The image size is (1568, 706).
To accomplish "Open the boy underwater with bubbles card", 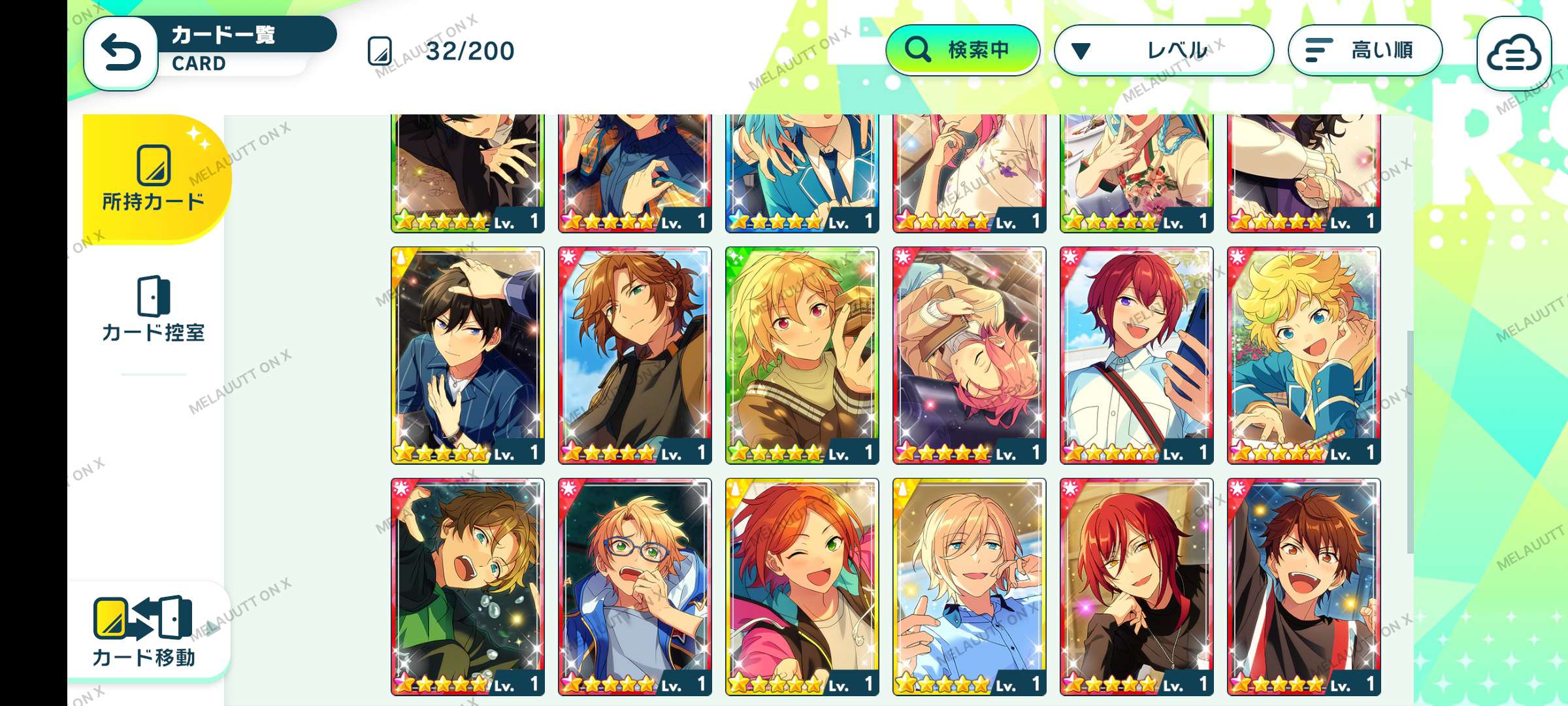I will (468, 586).
